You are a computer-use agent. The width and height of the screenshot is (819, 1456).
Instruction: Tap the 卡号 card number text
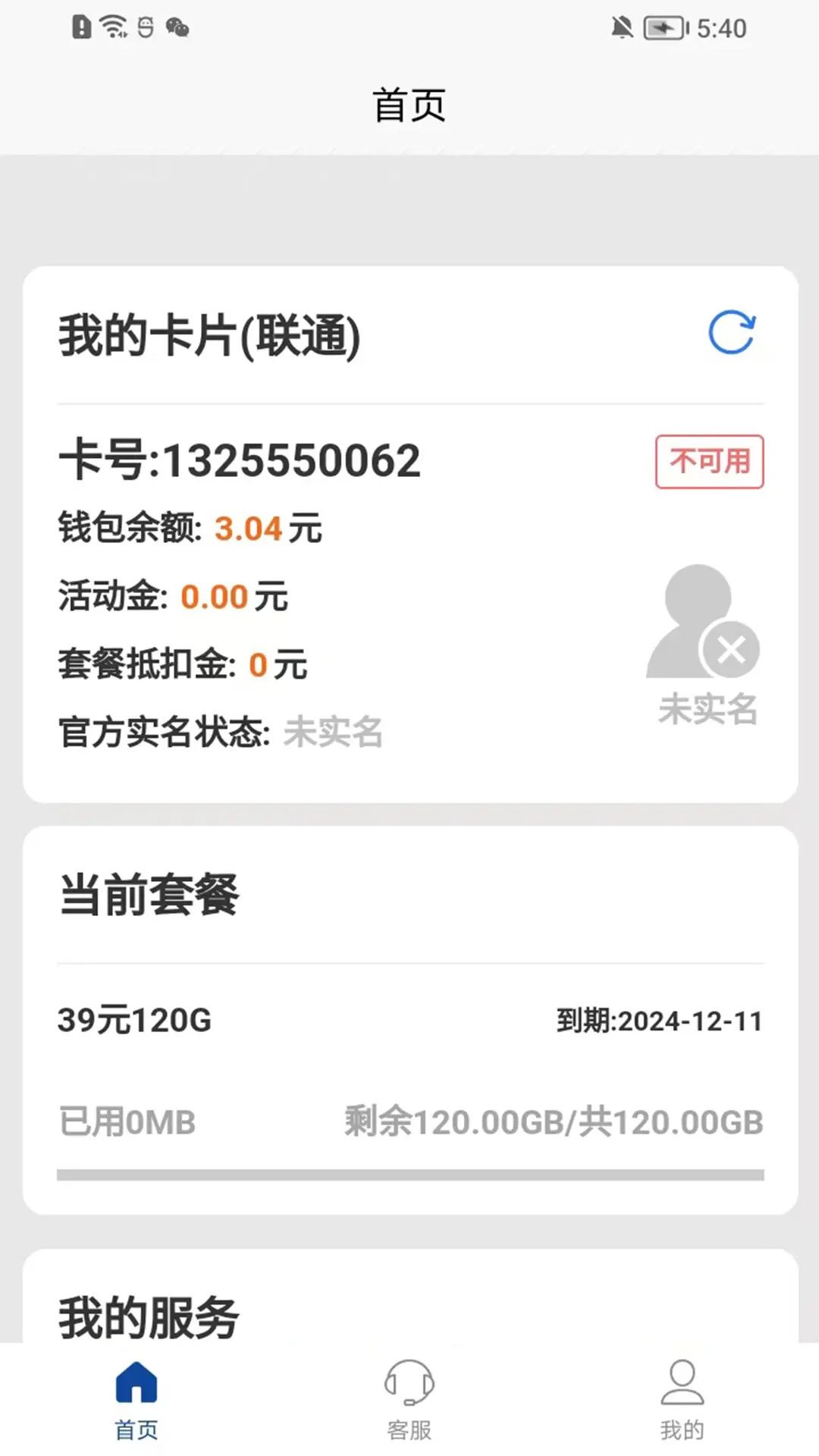pos(239,459)
